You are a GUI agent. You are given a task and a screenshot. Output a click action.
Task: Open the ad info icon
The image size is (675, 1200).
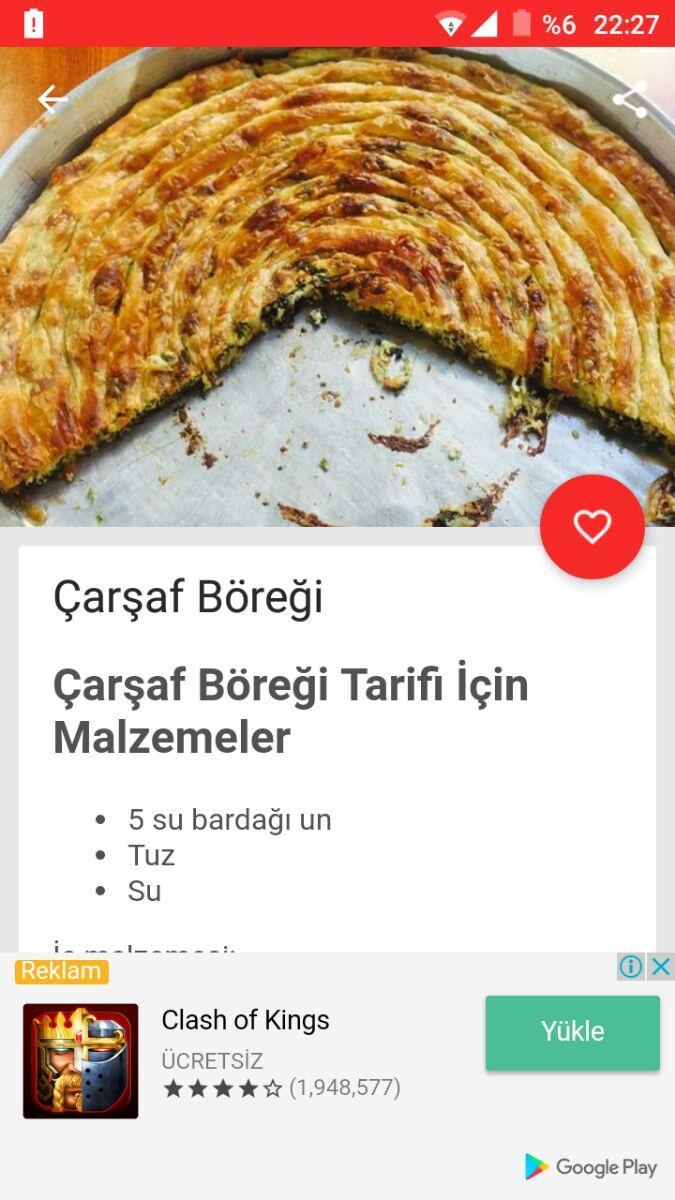click(631, 966)
